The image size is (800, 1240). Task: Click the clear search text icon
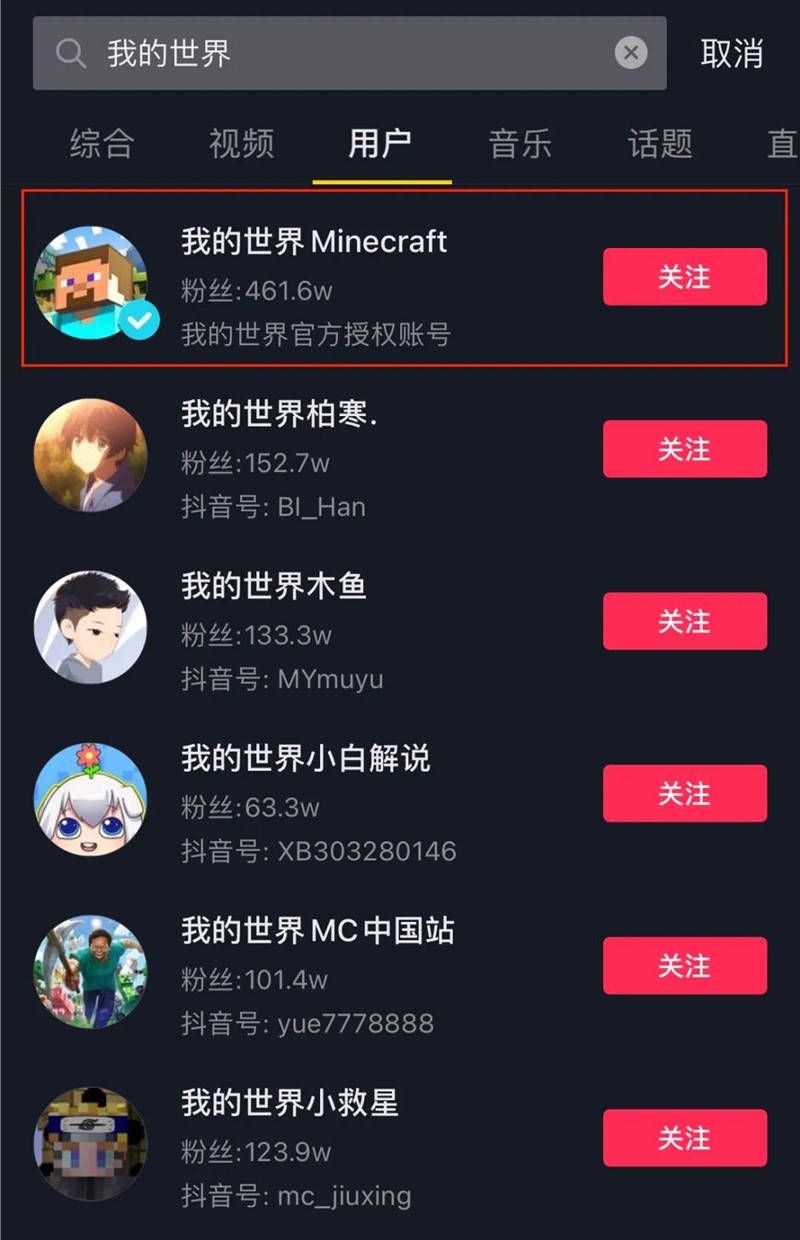[x=630, y=54]
